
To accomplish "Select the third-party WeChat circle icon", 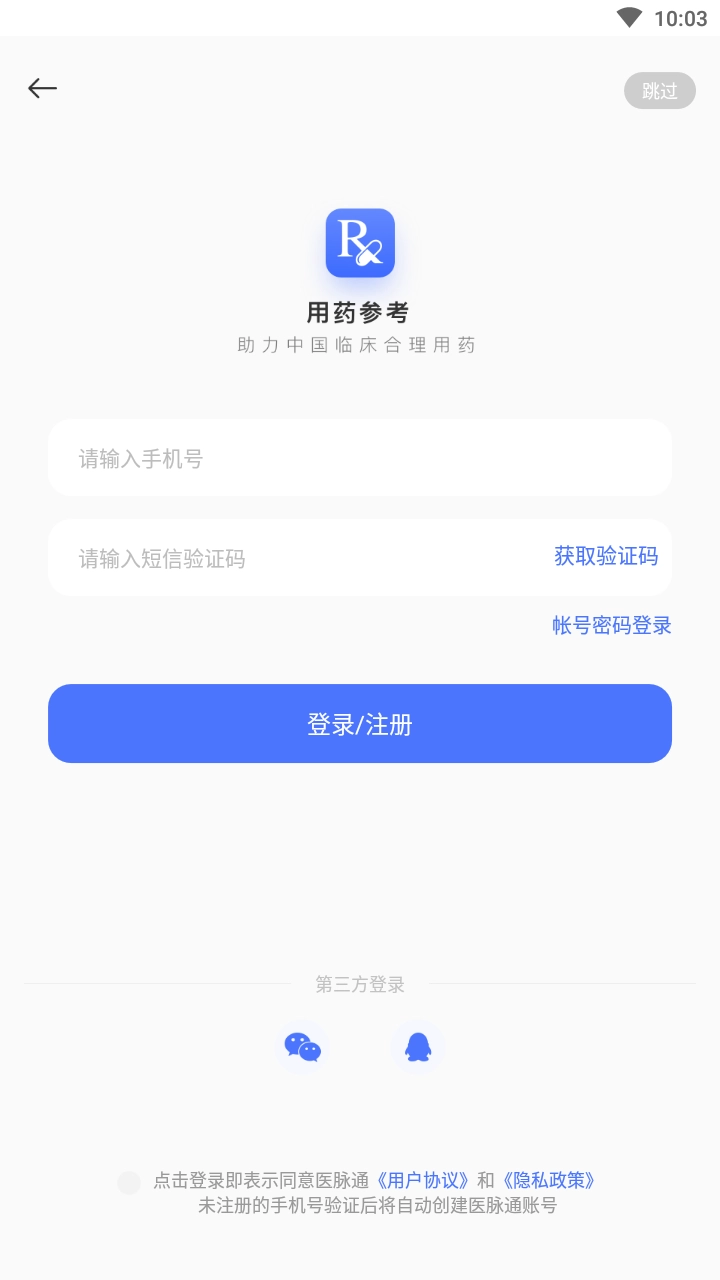I will (302, 1048).
